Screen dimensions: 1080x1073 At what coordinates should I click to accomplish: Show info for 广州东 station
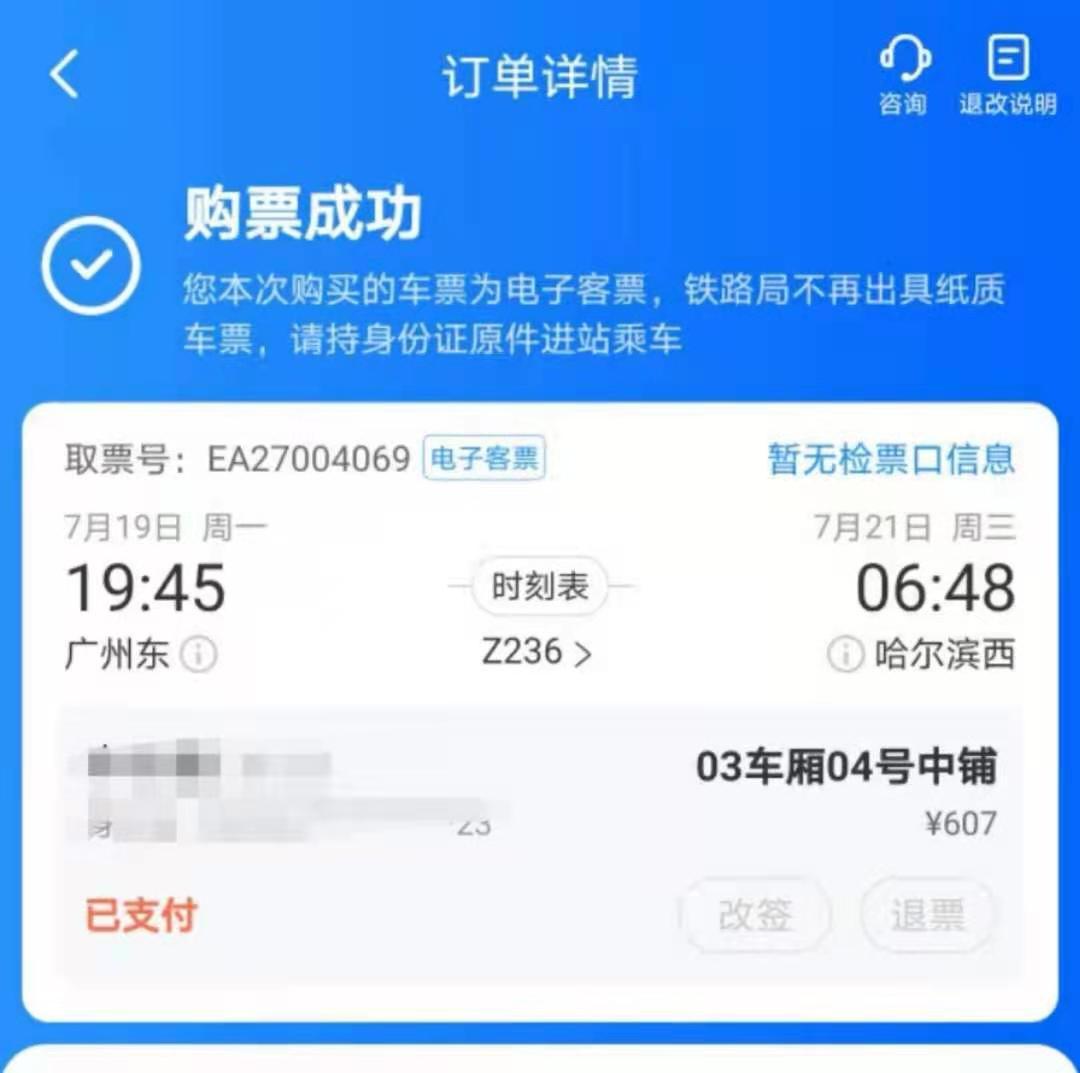coord(199,655)
